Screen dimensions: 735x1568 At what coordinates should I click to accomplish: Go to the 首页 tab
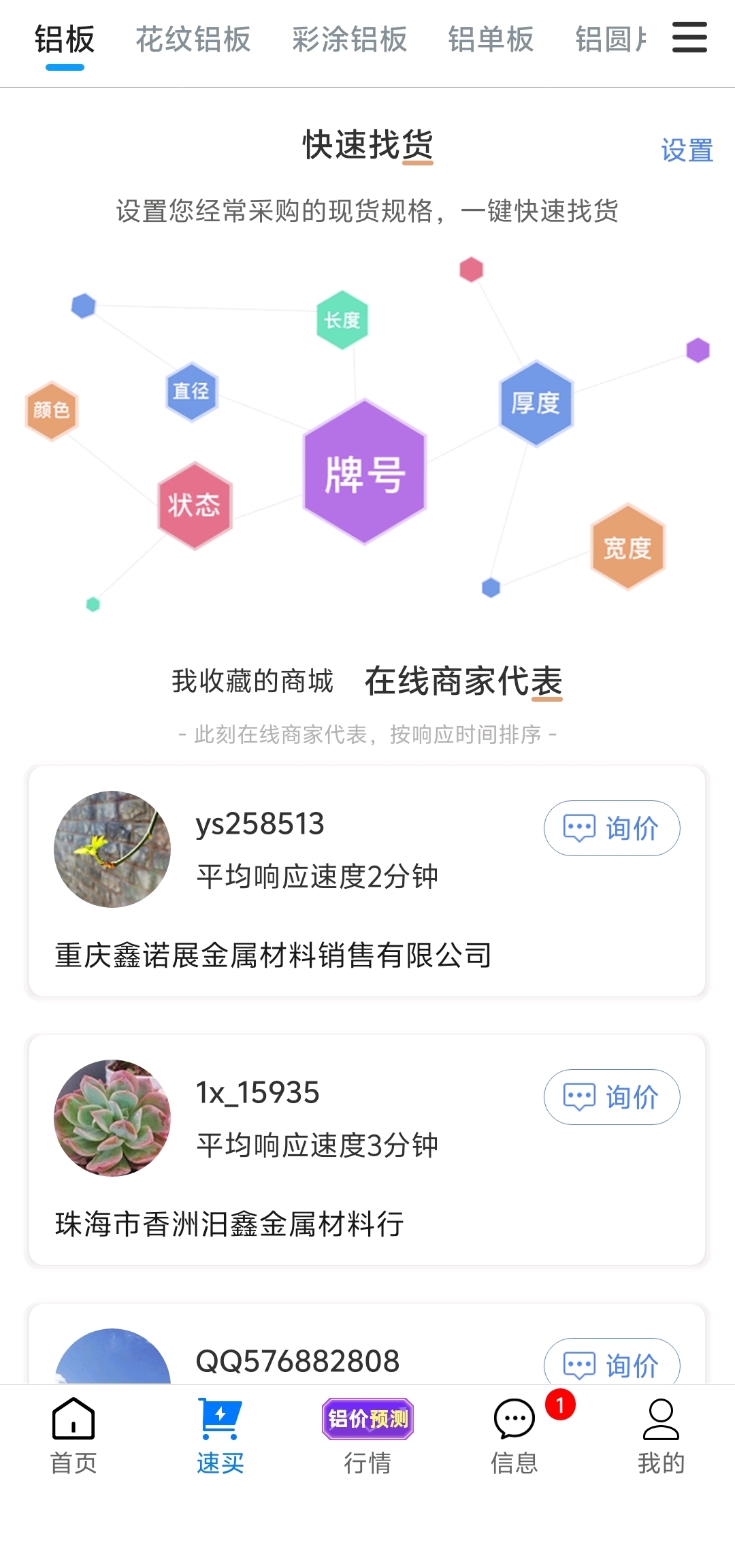pos(73,1435)
